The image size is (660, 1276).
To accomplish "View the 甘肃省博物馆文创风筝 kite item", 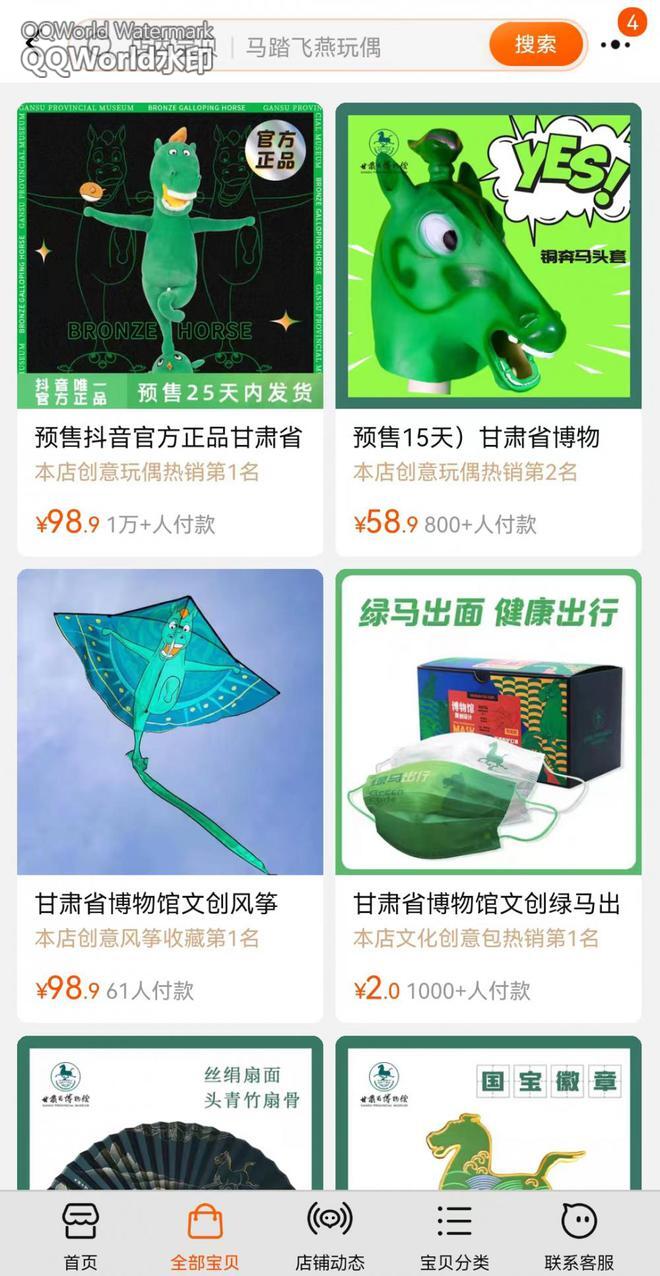I will (x=170, y=796).
